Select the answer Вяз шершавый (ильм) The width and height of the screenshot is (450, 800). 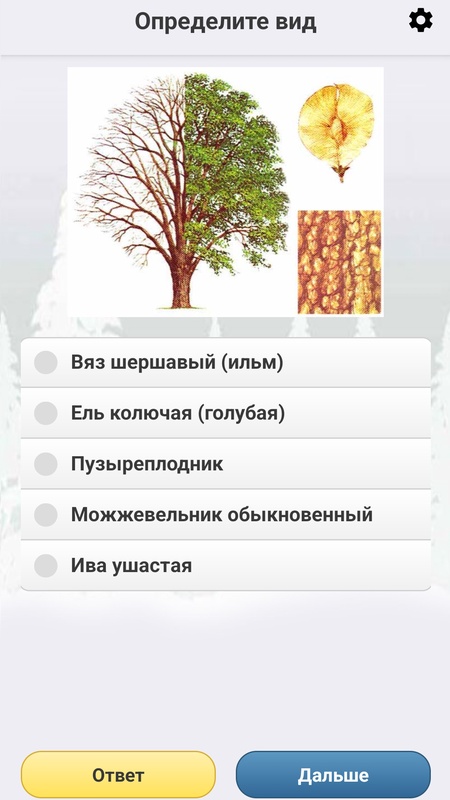(x=226, y=363)
